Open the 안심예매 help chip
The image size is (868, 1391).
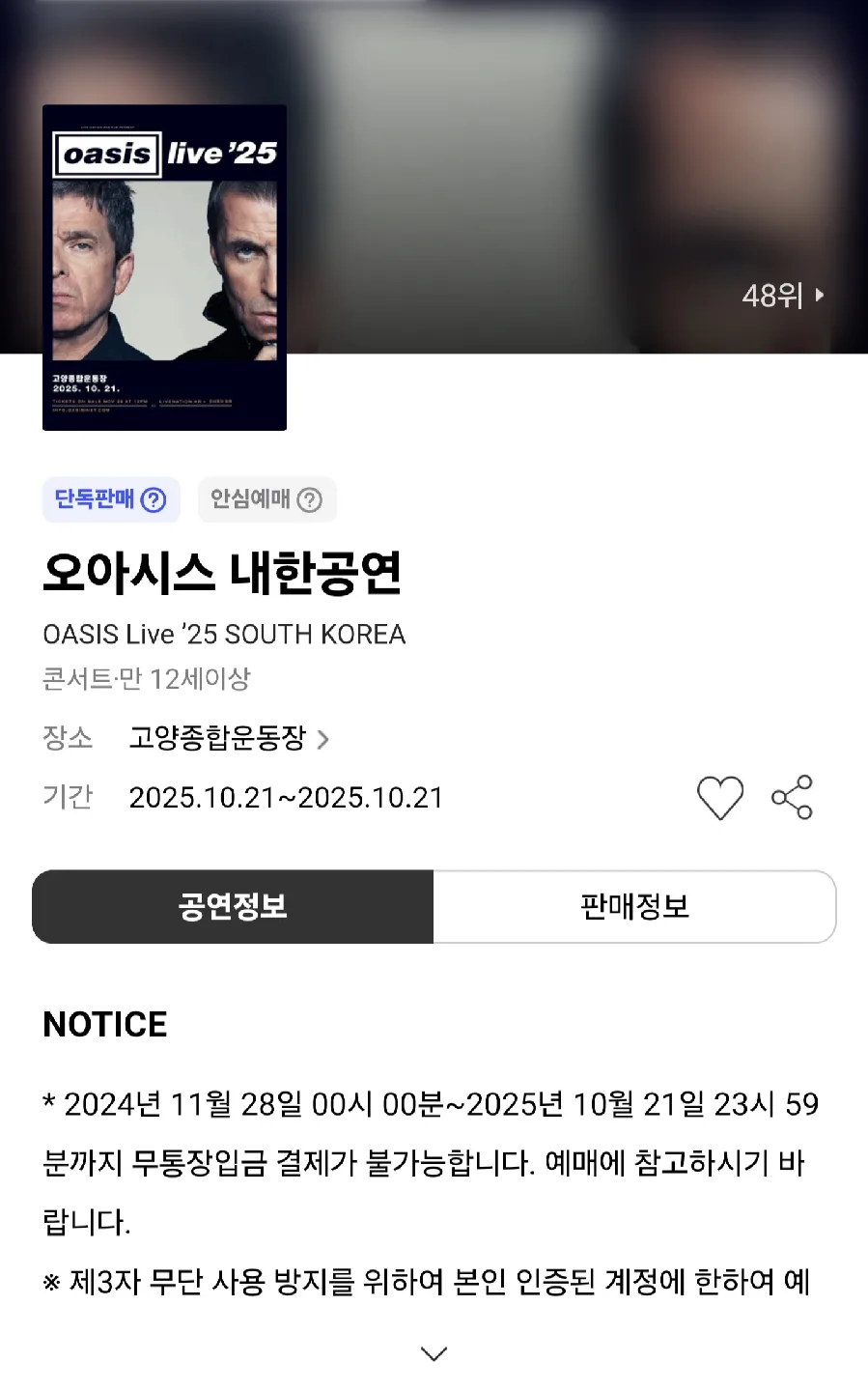pyautogui.click(x=266, y=499)
